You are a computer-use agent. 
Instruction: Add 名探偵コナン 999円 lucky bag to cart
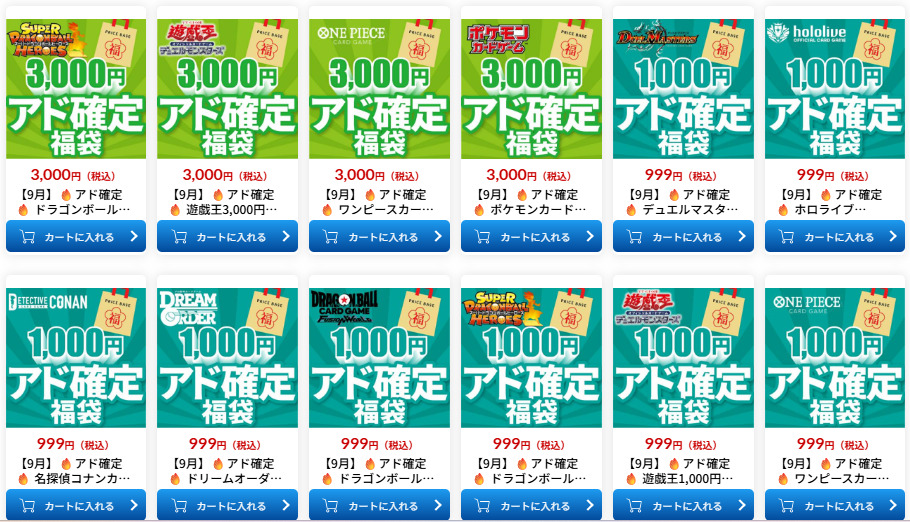(76, 505)
